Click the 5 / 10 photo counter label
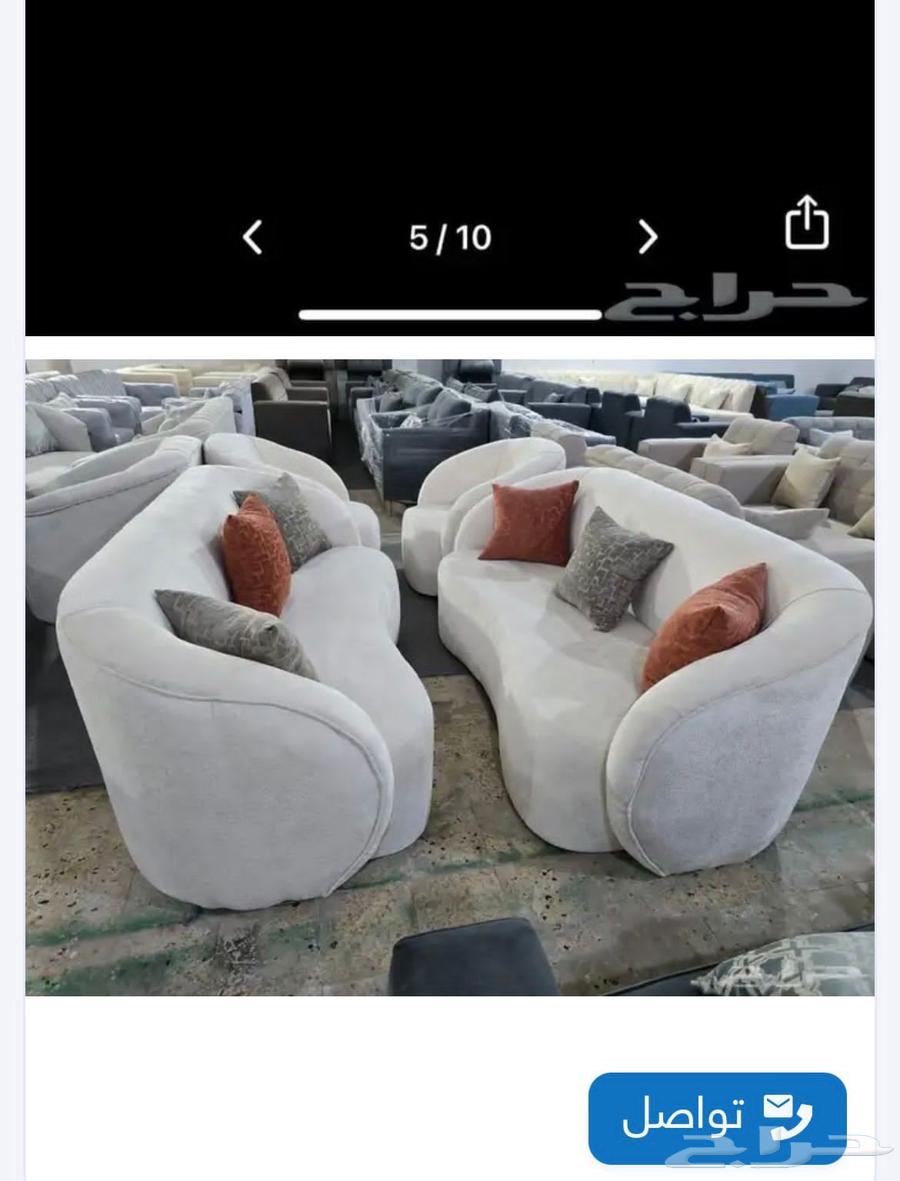The image size is (900, 1181). 450,237
